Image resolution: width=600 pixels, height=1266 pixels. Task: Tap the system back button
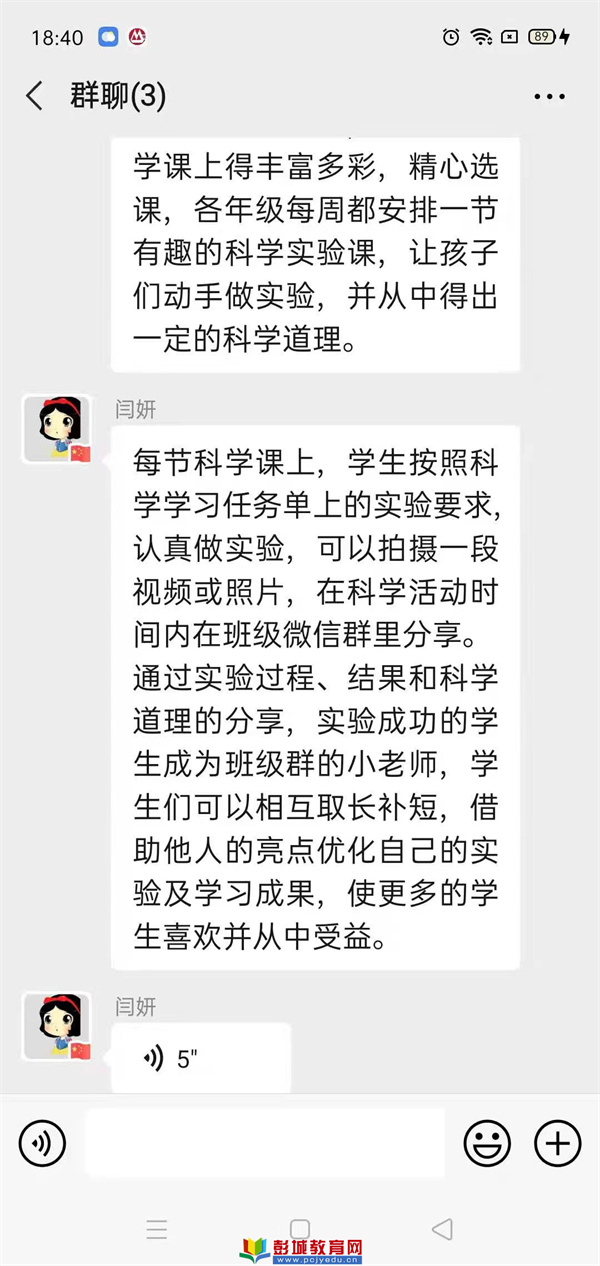click(x=442, y=1229)
